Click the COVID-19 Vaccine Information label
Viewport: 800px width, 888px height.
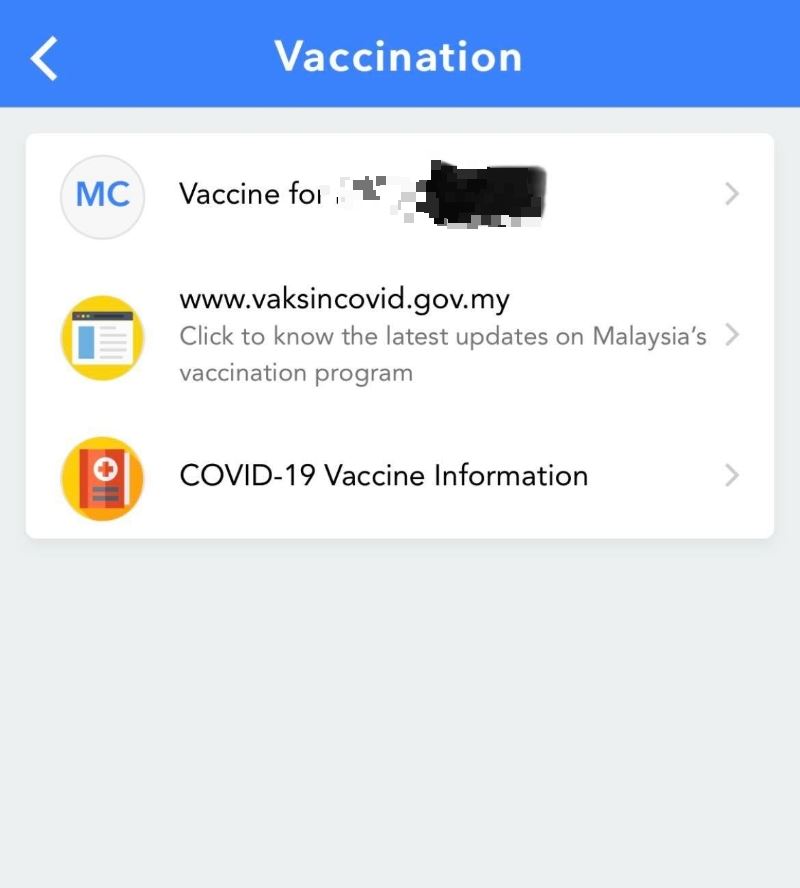click(x=383, y=476)
